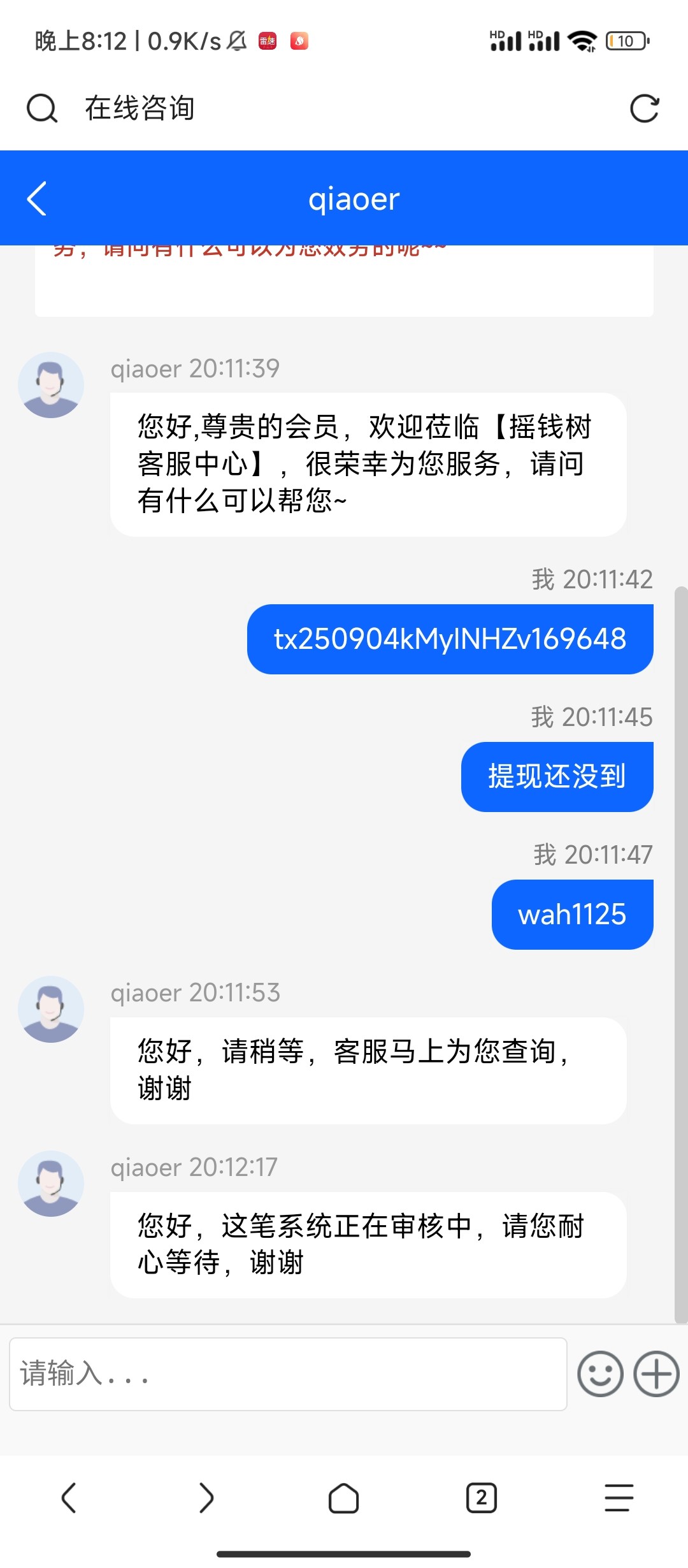Navigate back in the browser
The height and width of the screenshot is (1568, 688).
(69, 1498)
